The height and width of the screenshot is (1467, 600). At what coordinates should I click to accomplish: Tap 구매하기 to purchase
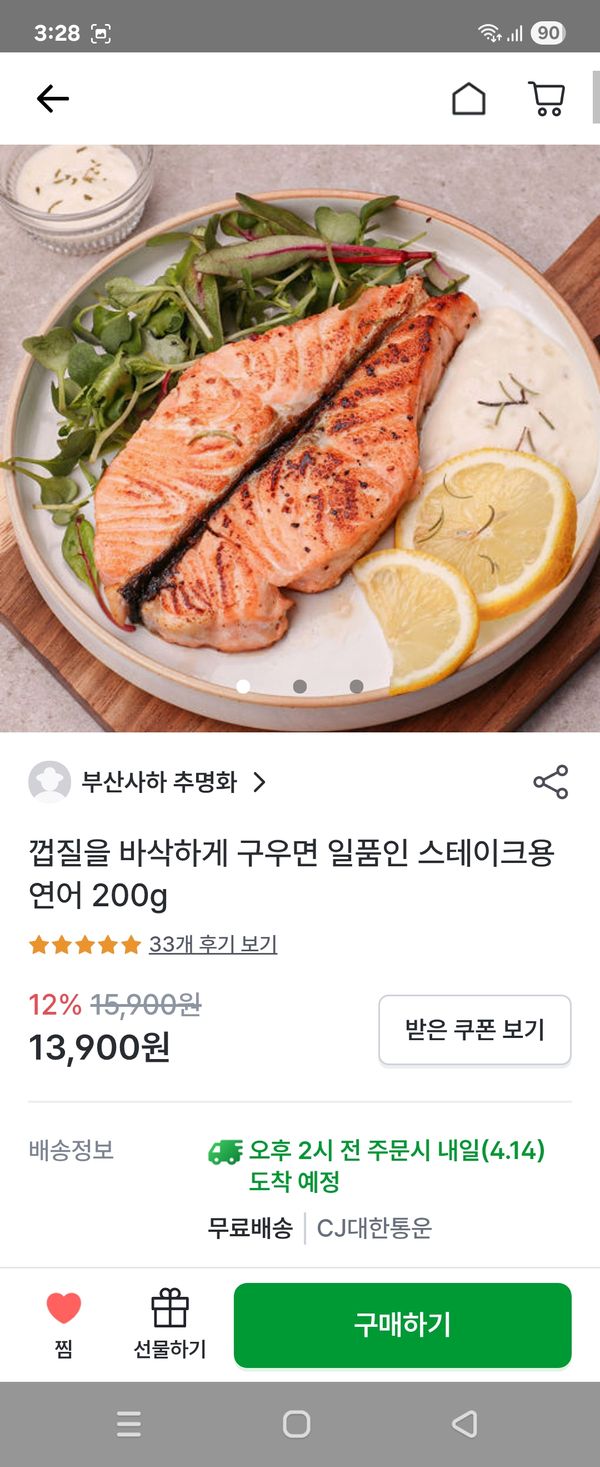[402, 1325]
